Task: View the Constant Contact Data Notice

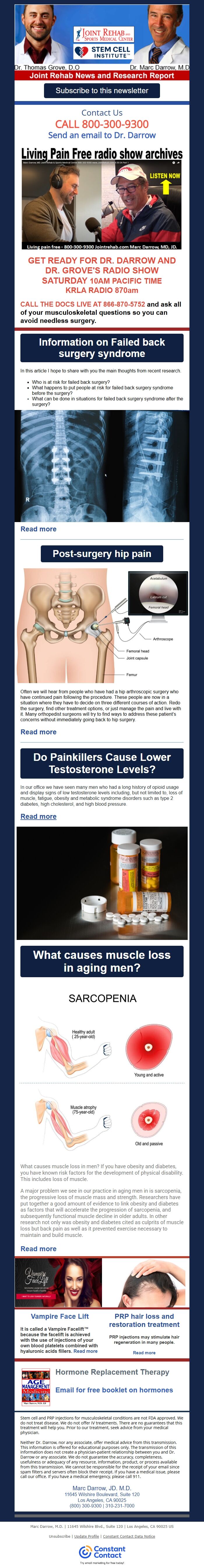Action: coord(129,1536)
